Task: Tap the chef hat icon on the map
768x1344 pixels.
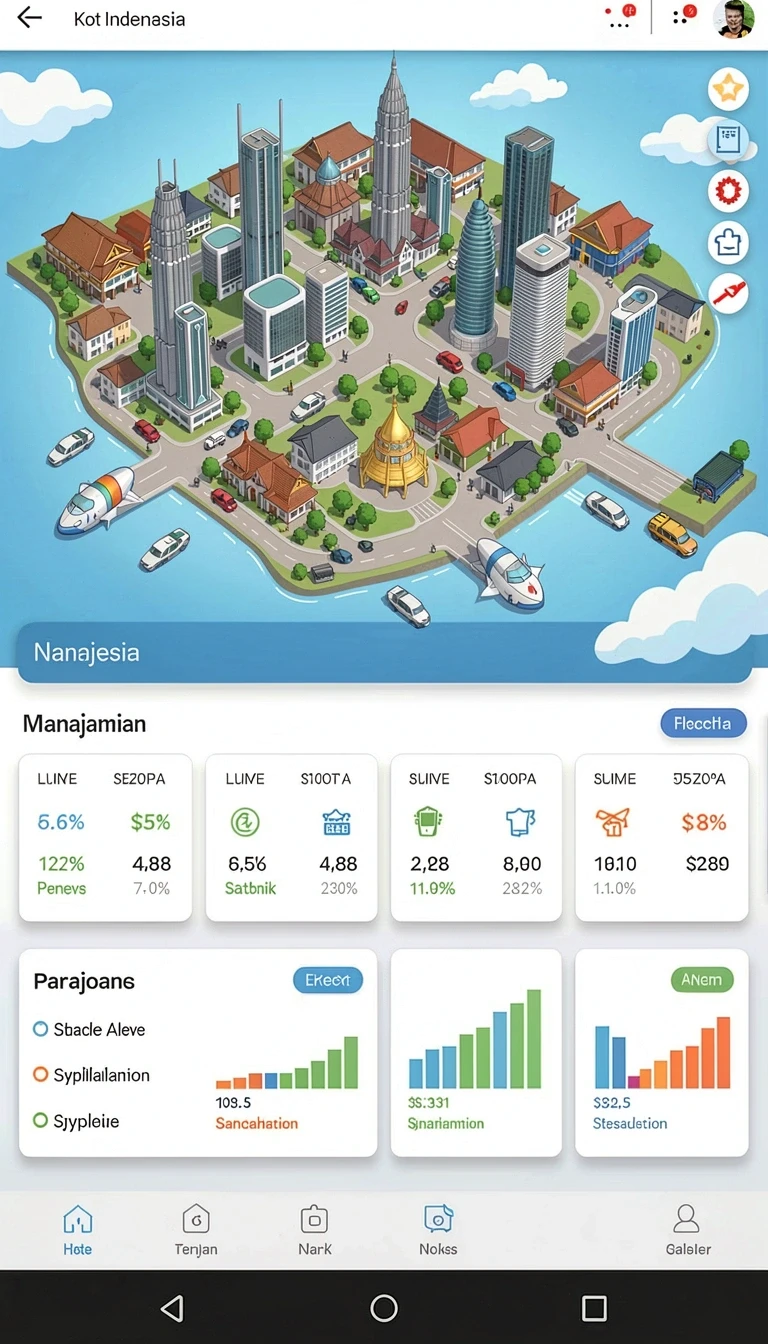Action: [x=728, y=241]
